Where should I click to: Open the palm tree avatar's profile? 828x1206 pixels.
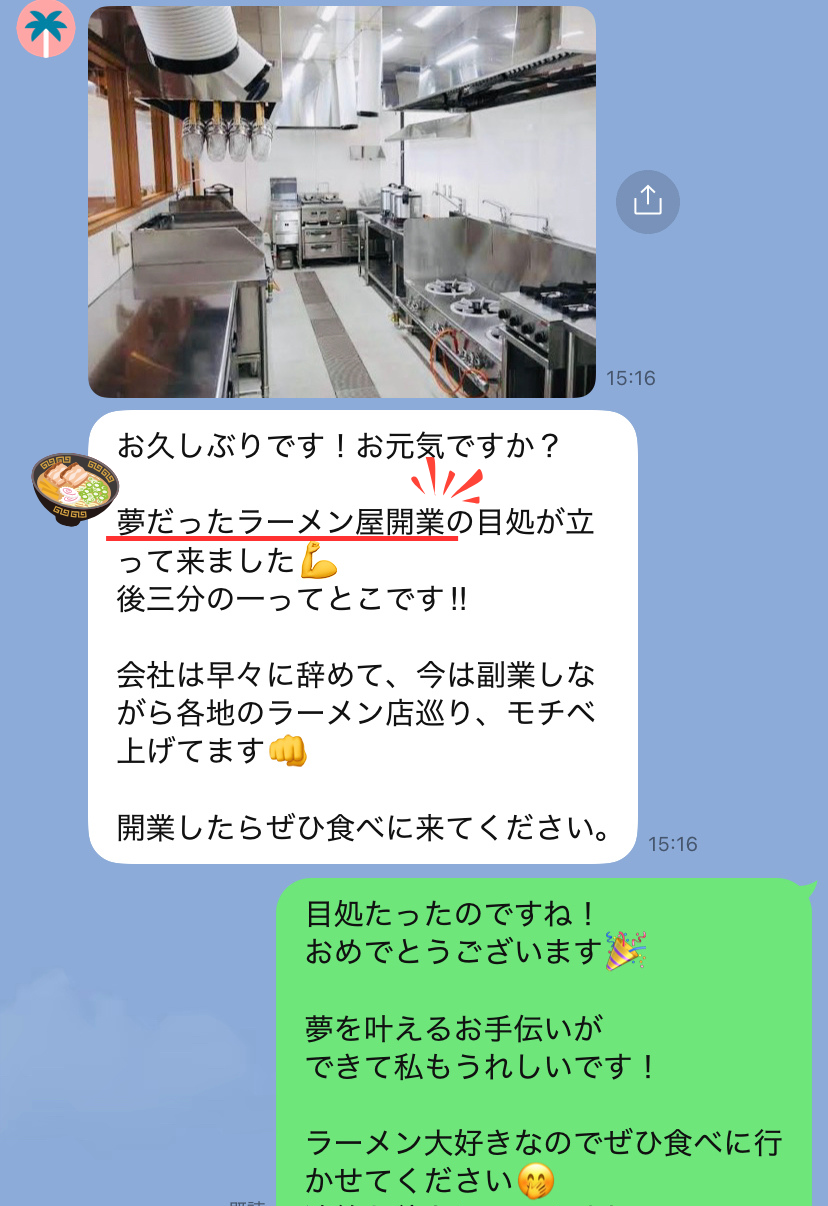point(46,27)
